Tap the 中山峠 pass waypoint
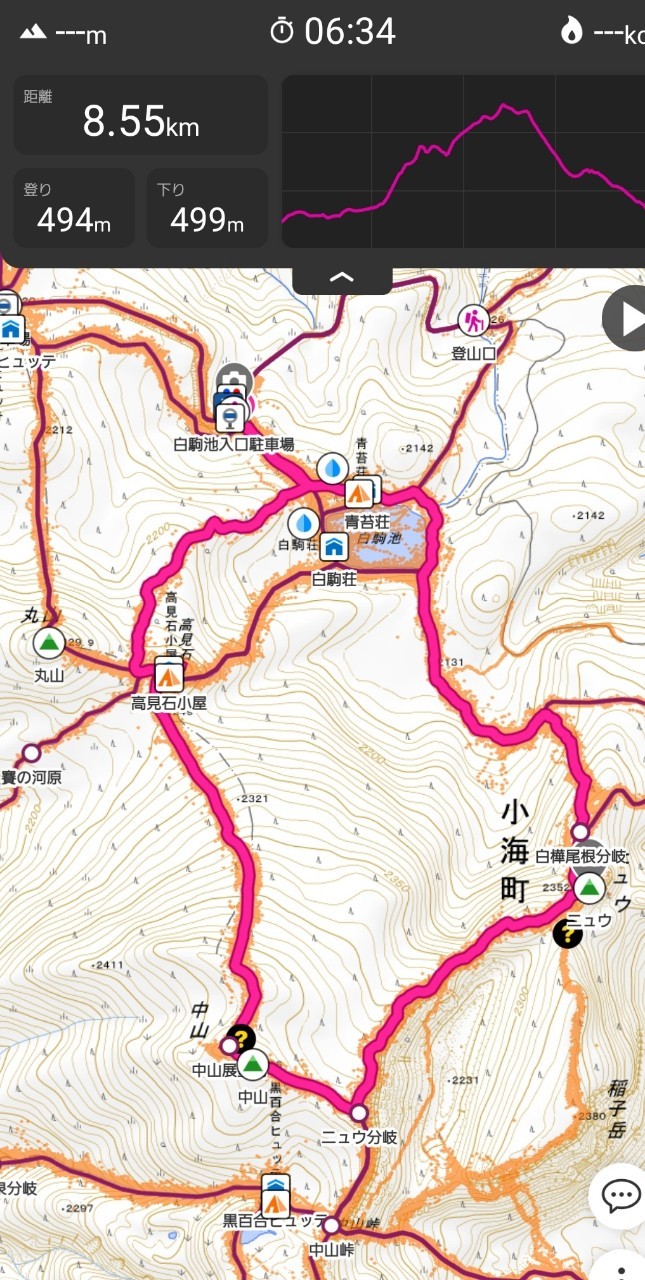 click(x=331, y=1225)
